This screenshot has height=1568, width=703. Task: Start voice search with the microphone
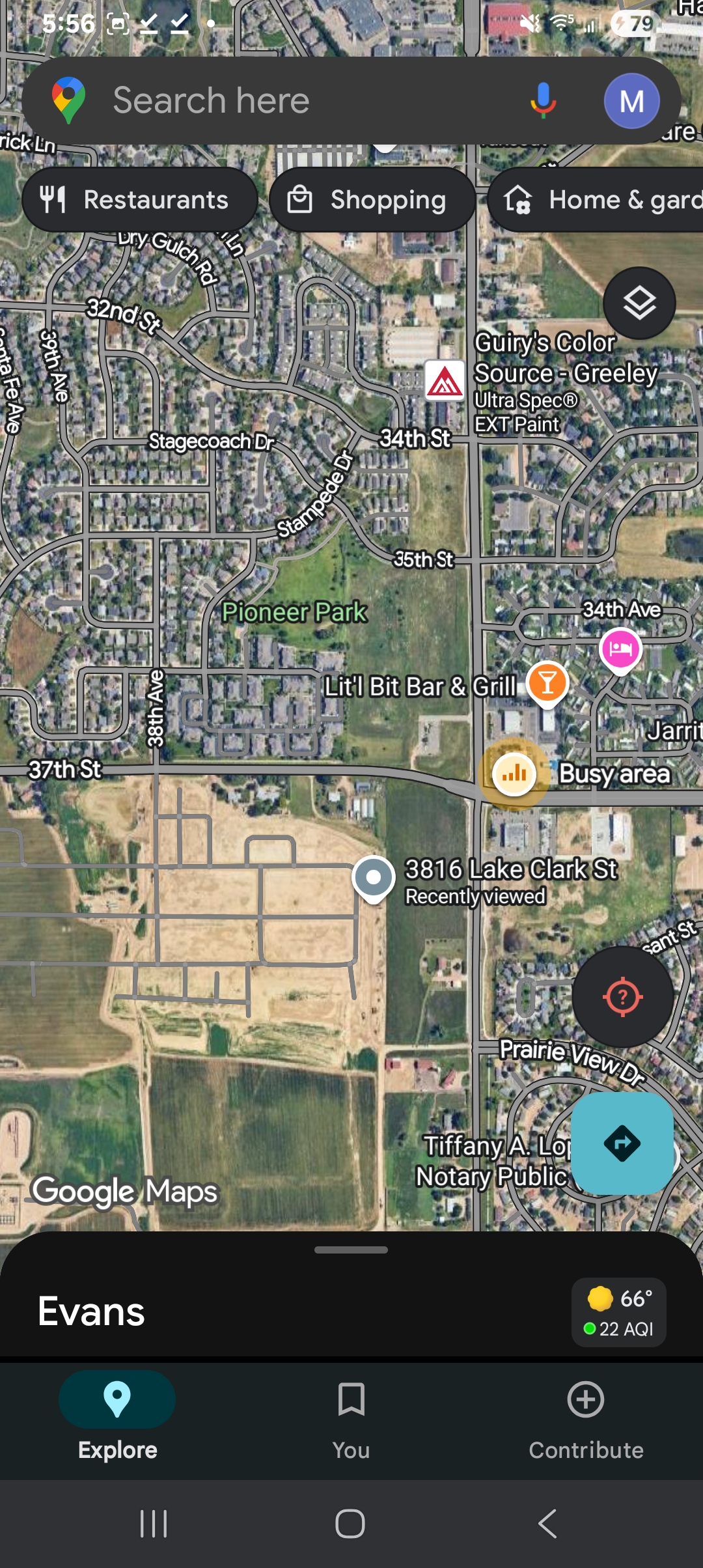click(543, 101)
